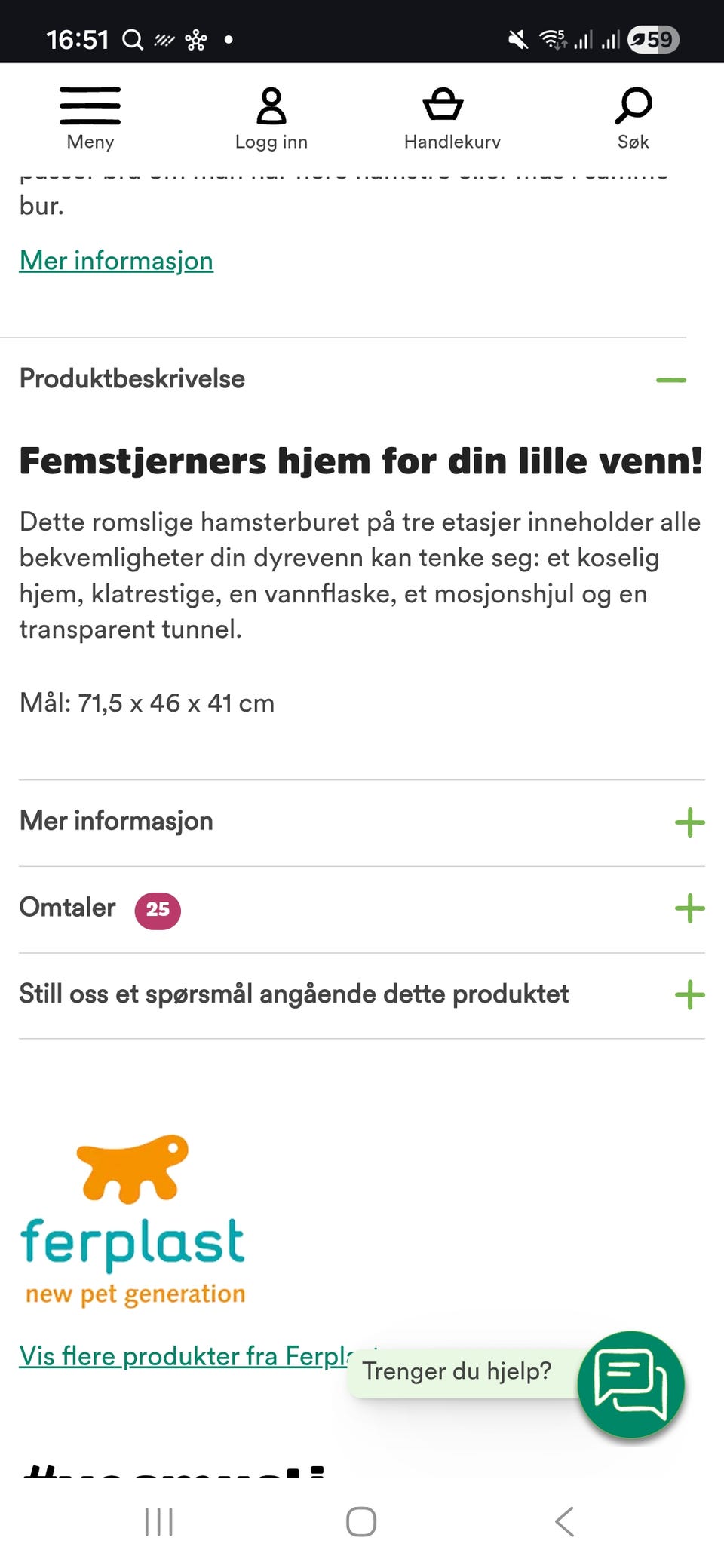The image size is (724, 1568).
Task: Tap the search icon in the status bar
Action: [x=133, y=39]
